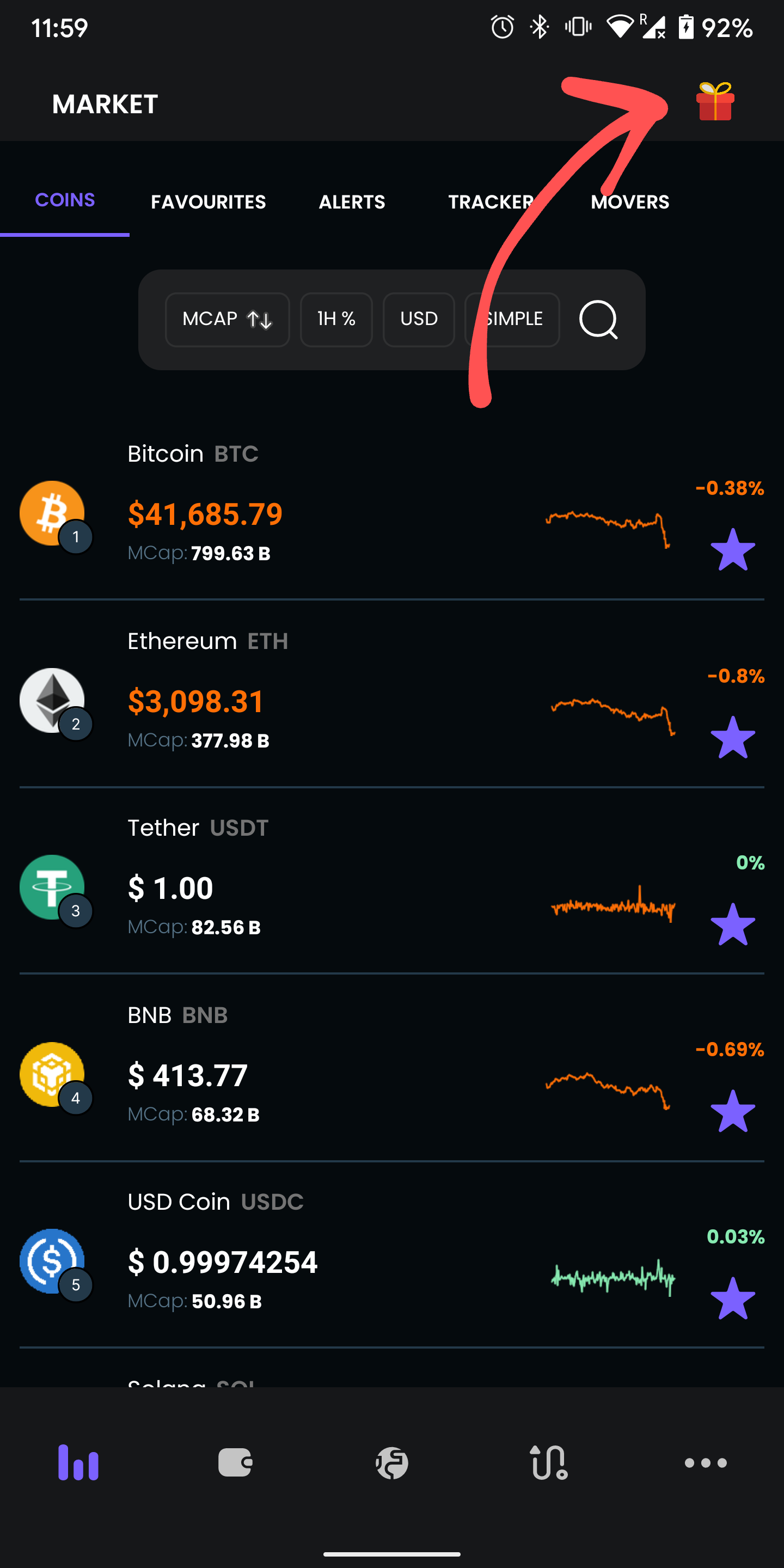Open the gift box rewards icon
The image size is (784, 1568).
(x=715, y=102)
